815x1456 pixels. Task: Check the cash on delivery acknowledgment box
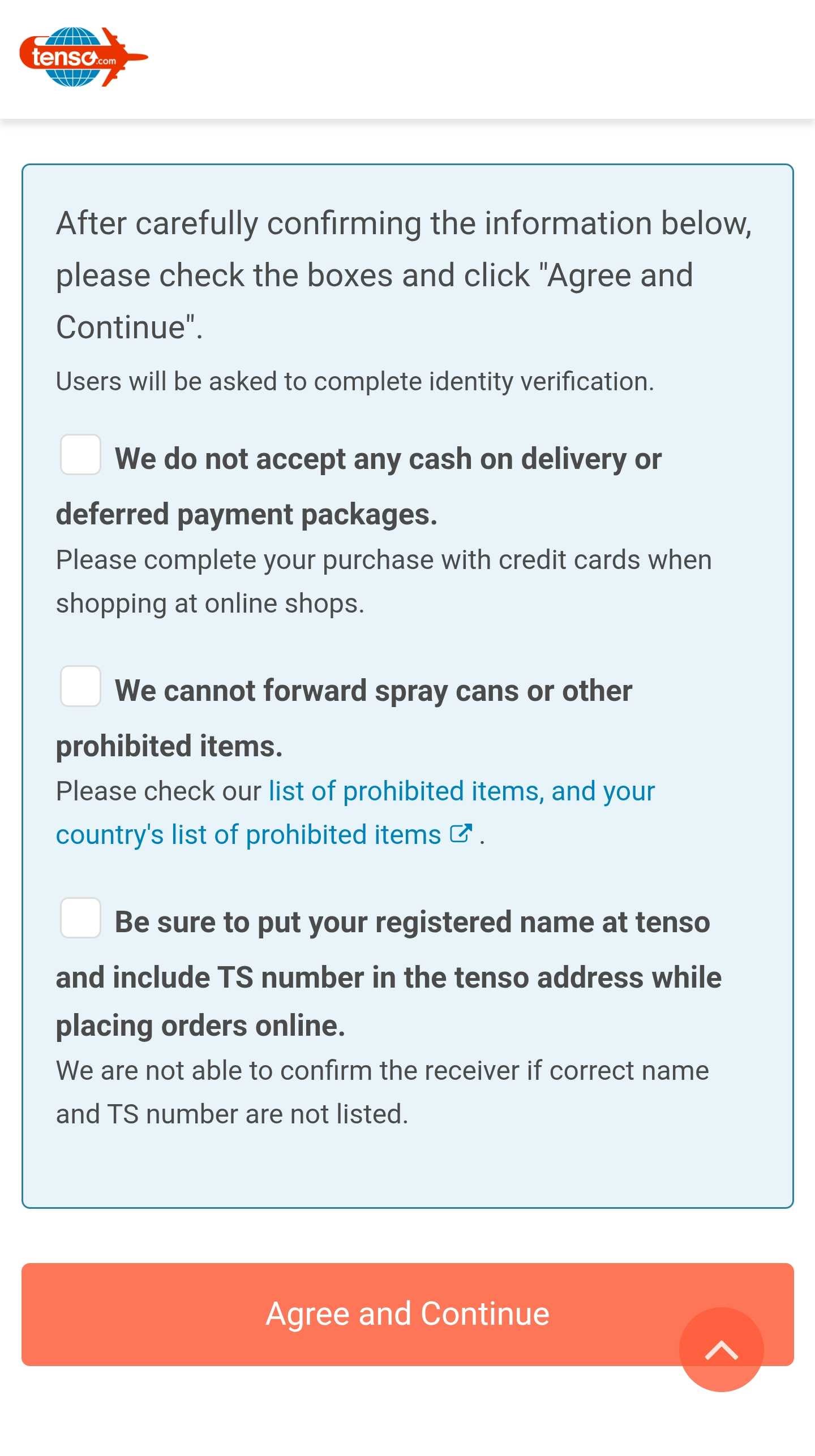(80, 455)
